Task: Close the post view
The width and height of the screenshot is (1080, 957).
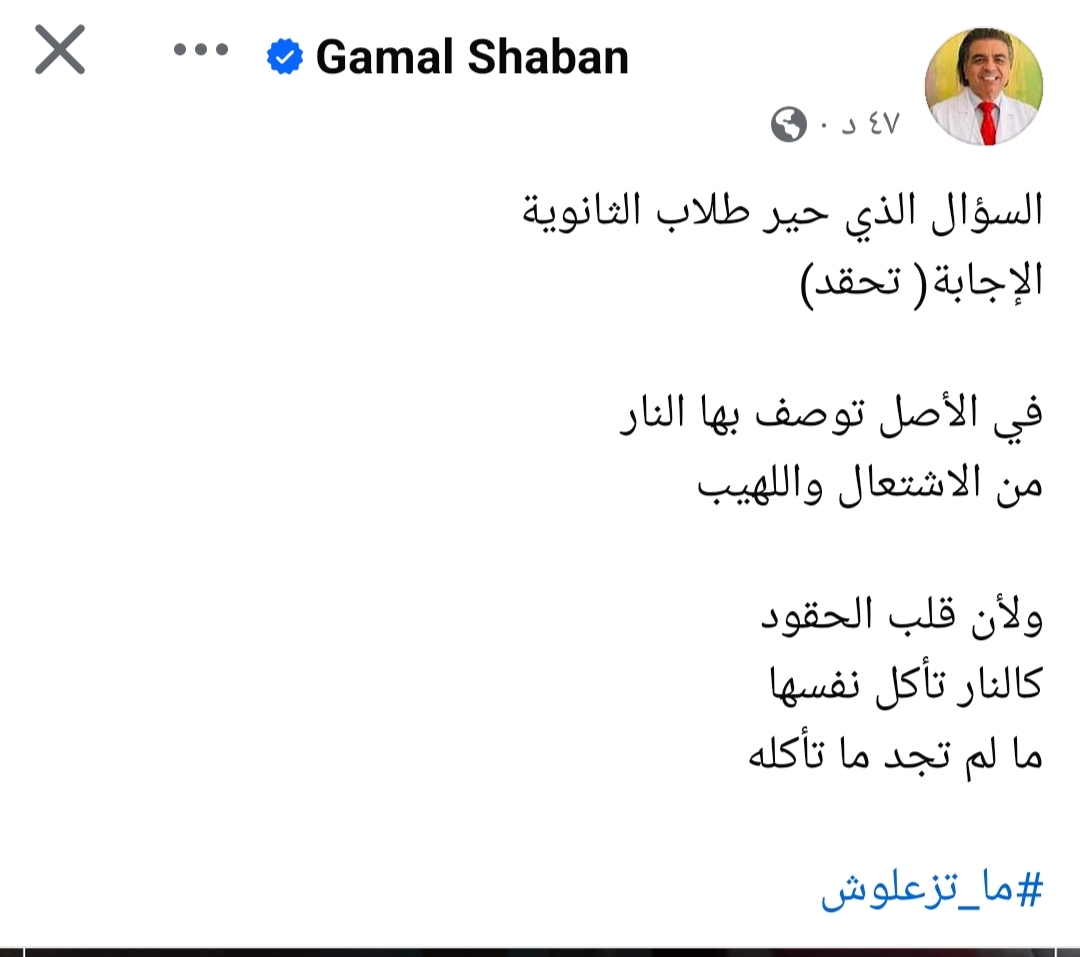Action: (x=59, y=50)
